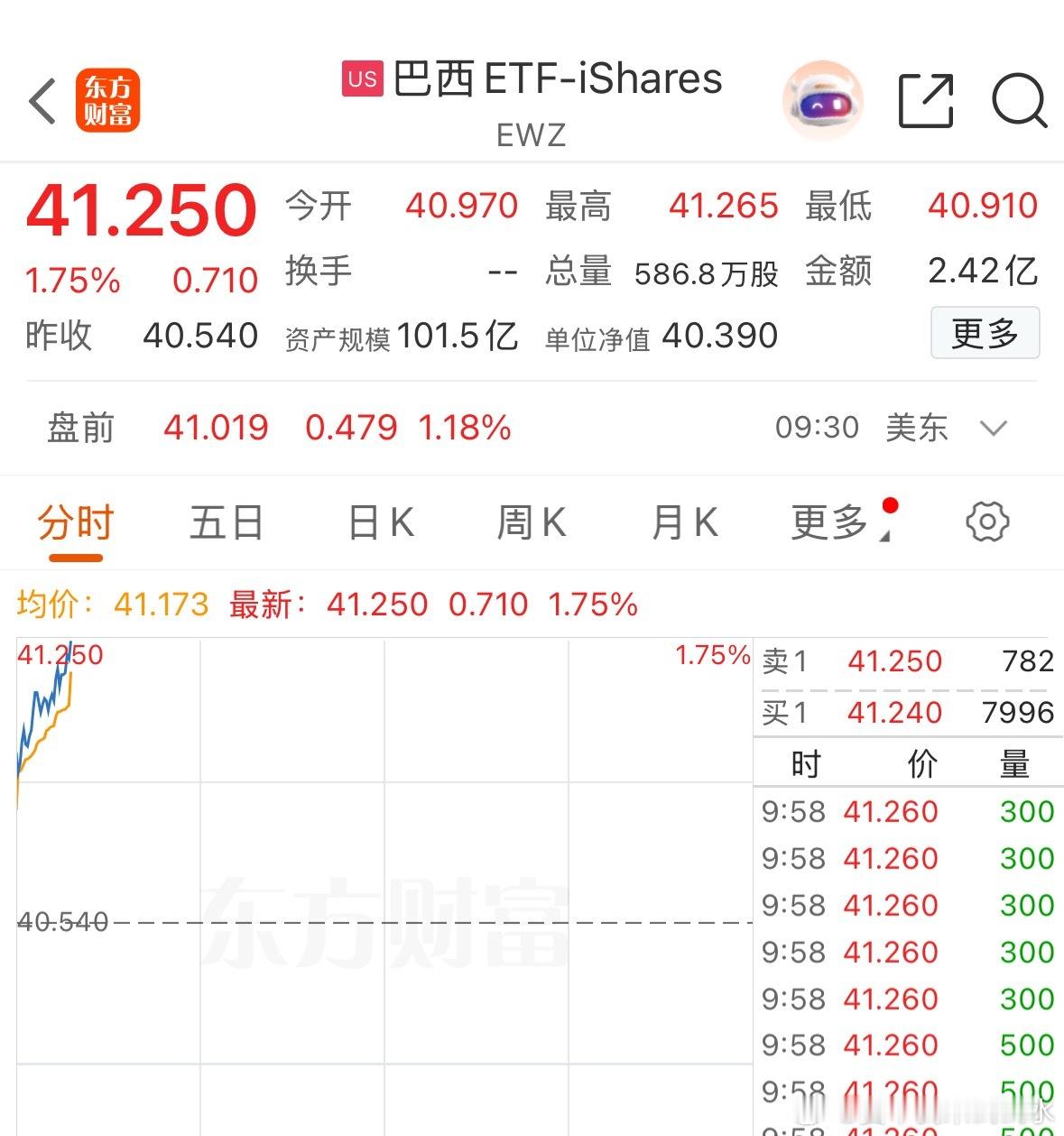Activate the 分时 intraday view
This screenshot has width=1064, height=1136.
pos(76,522)
